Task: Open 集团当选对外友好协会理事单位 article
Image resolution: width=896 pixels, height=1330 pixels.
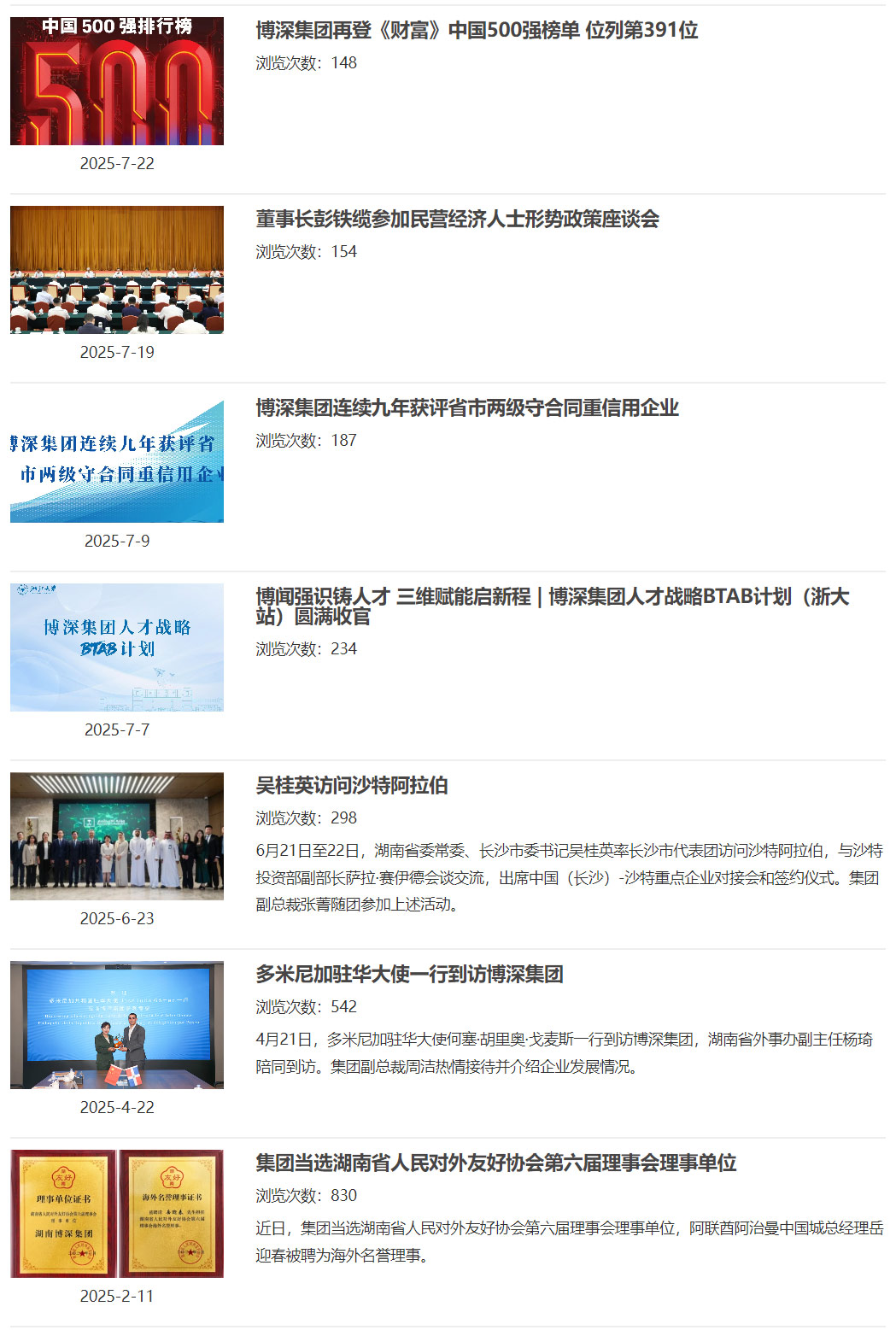Action: [495, 1163]
